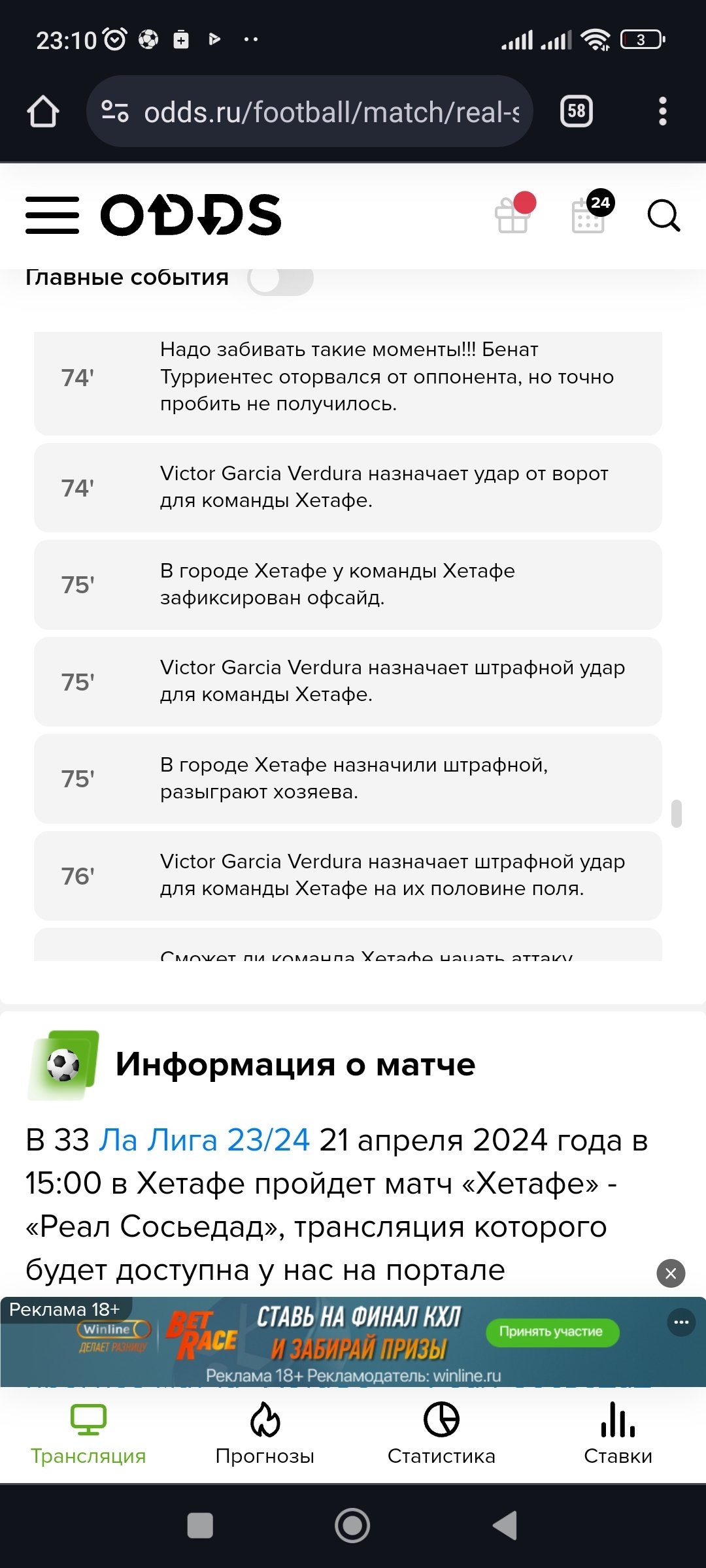The width and height of the screenshot is (706, 1568).
Task: Open the gift bonuses icon
Action: 513,215
